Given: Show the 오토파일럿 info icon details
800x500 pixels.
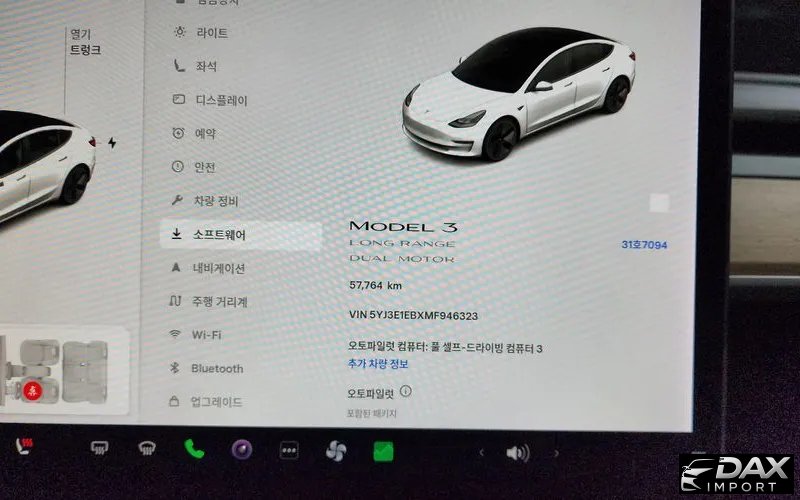Looking at the screenshot, I should pos(406,392).
